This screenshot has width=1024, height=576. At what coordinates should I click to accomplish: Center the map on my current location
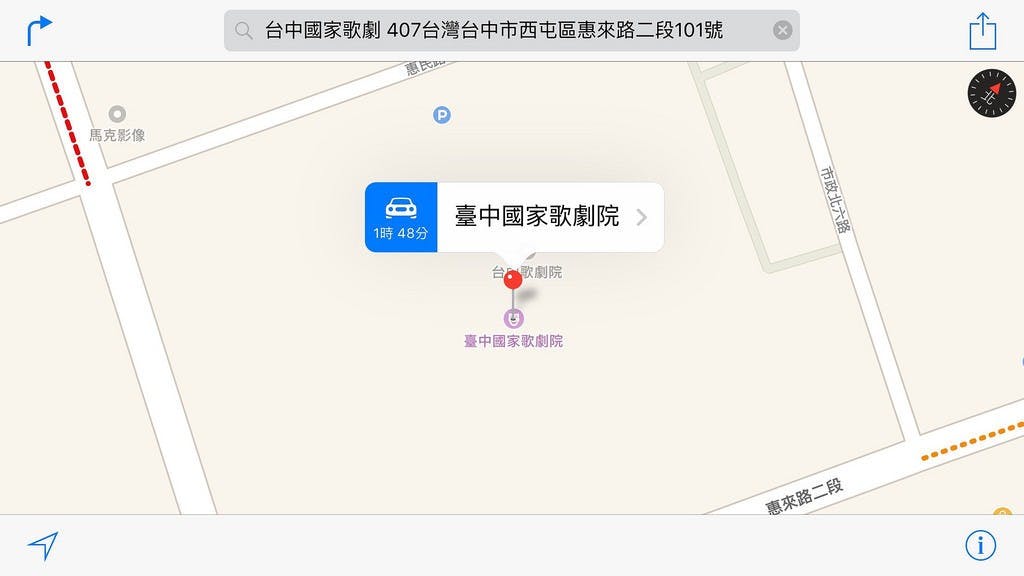[x=42, y=545]
